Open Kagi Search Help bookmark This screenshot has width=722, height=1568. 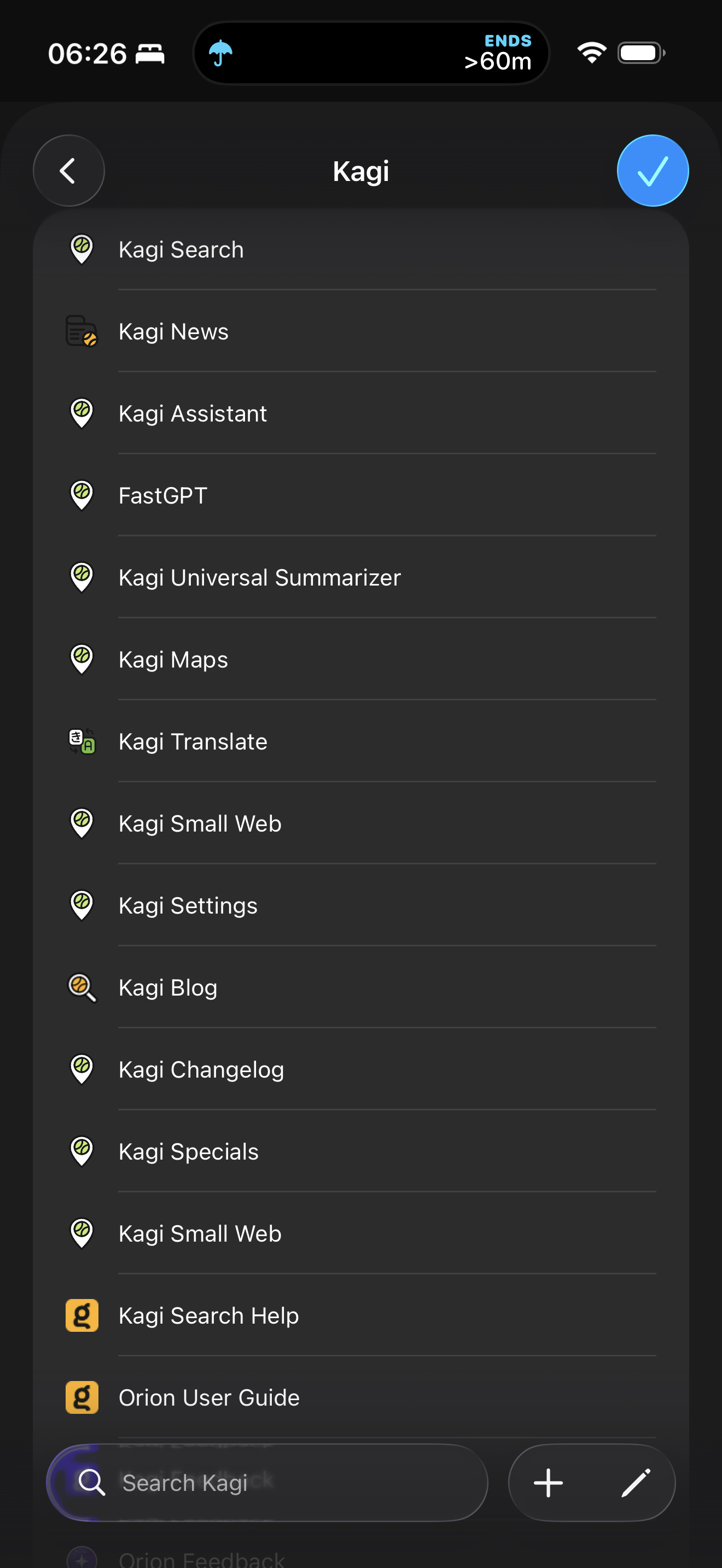pyautogui.click(x=208, y=1316)
